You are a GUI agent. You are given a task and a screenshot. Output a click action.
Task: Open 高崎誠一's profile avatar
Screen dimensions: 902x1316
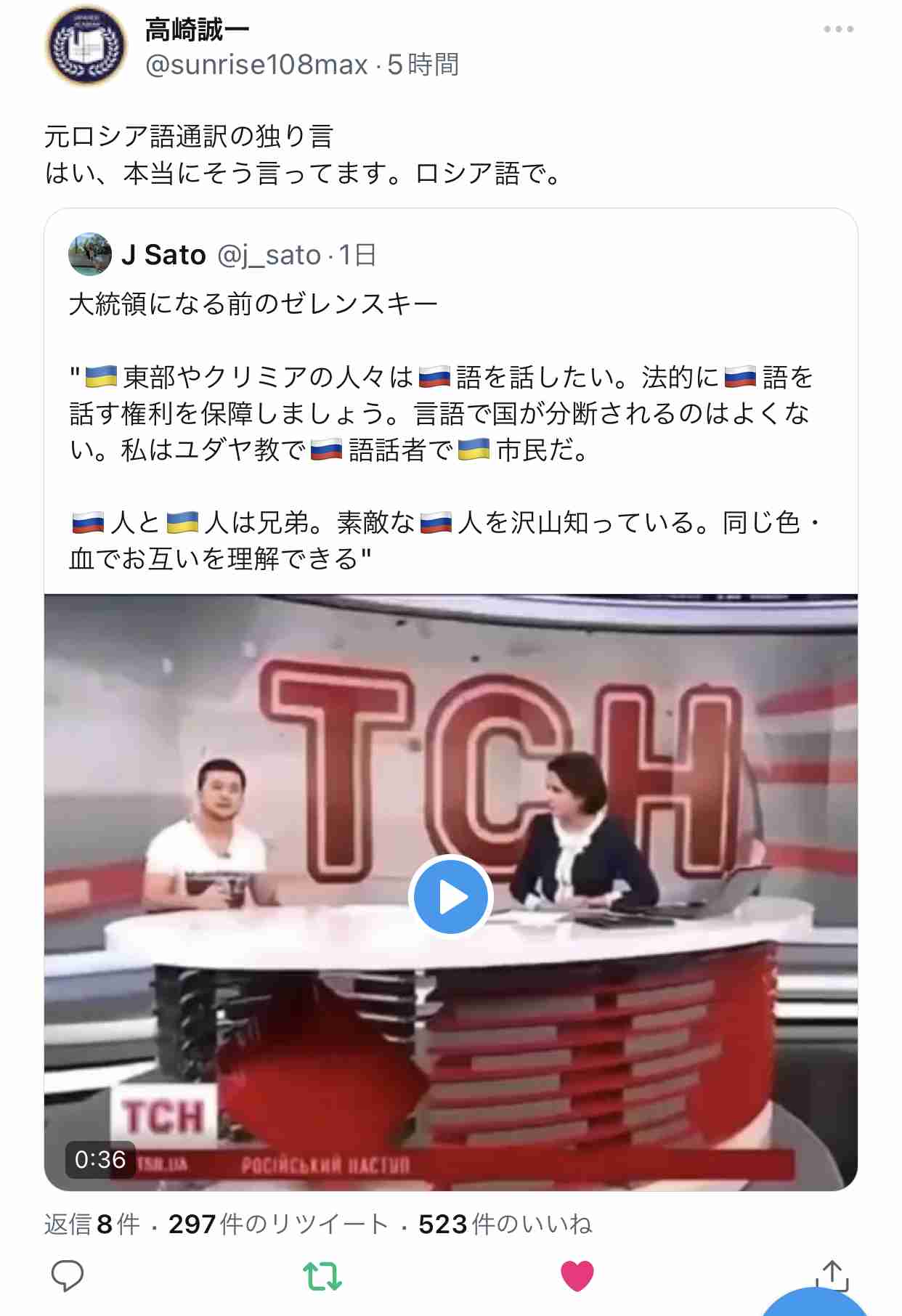[x=86, y=46]
